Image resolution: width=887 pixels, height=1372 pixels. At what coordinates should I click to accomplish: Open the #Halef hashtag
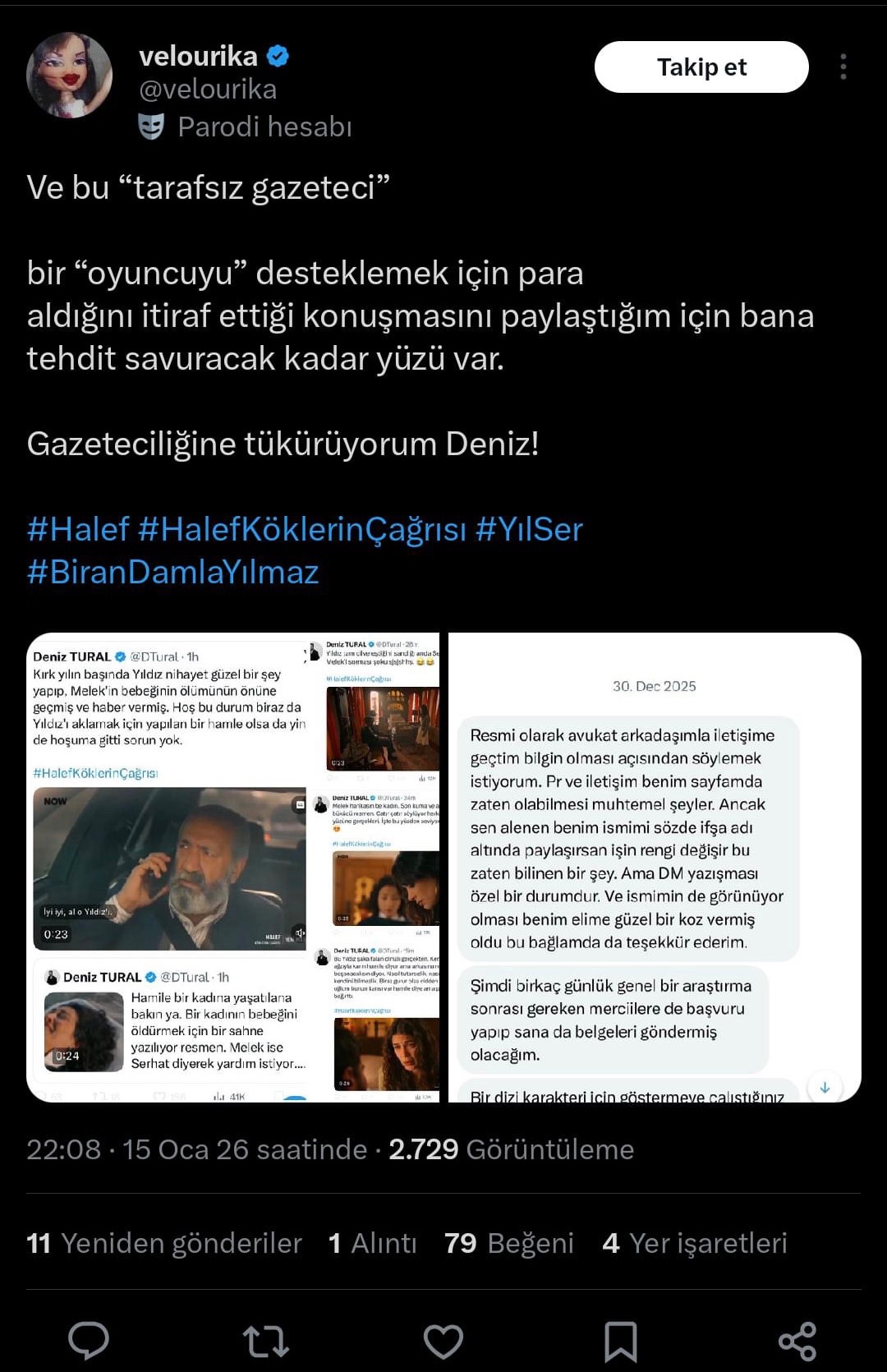coord(78,529)
